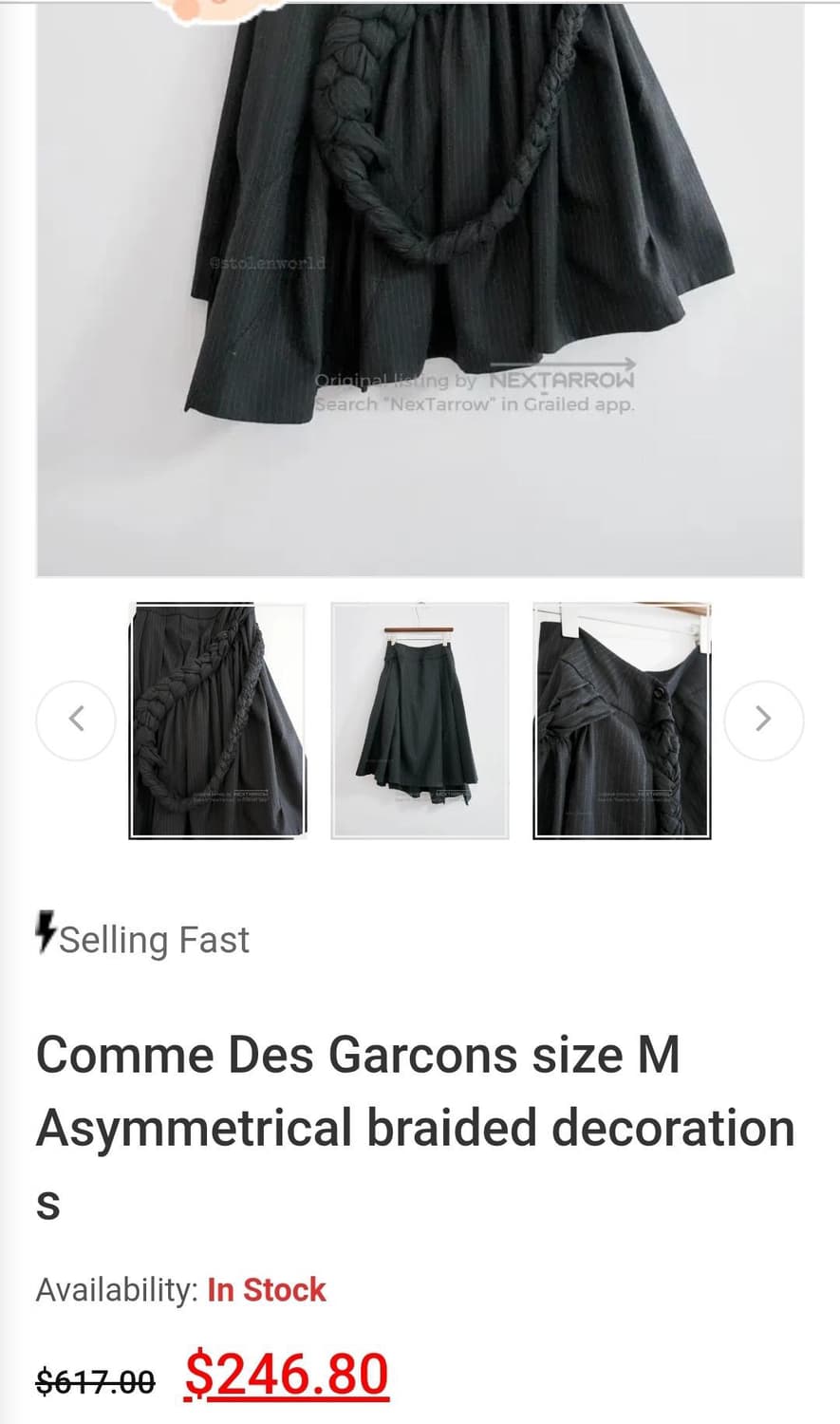Viewport: 840px width, 1424px height.
Task: Click the In Stock availability label
Action: pos(266,1289)
